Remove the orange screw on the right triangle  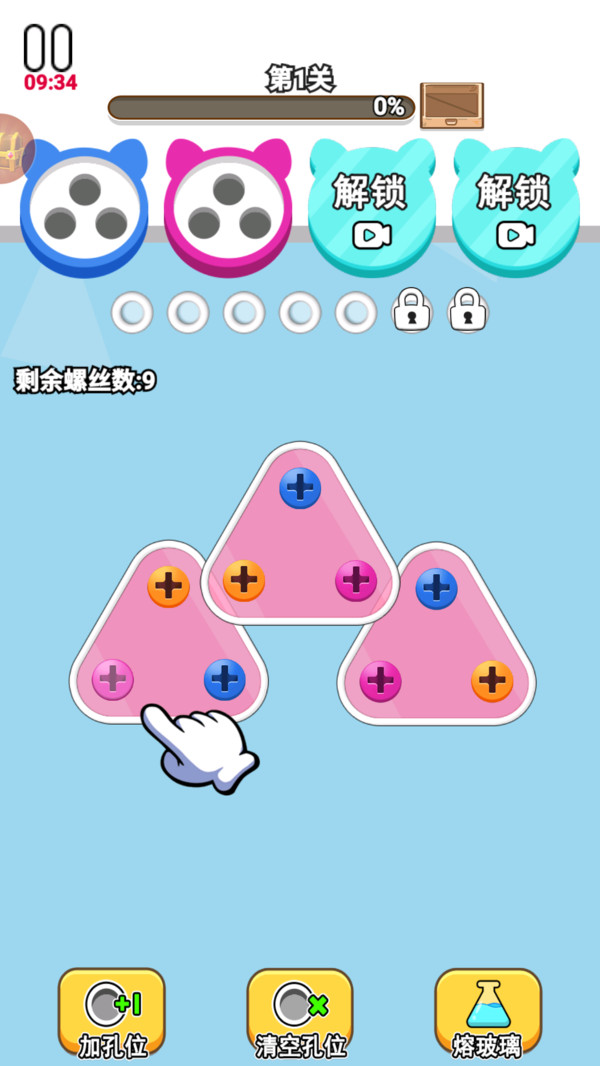pos(492,681)
